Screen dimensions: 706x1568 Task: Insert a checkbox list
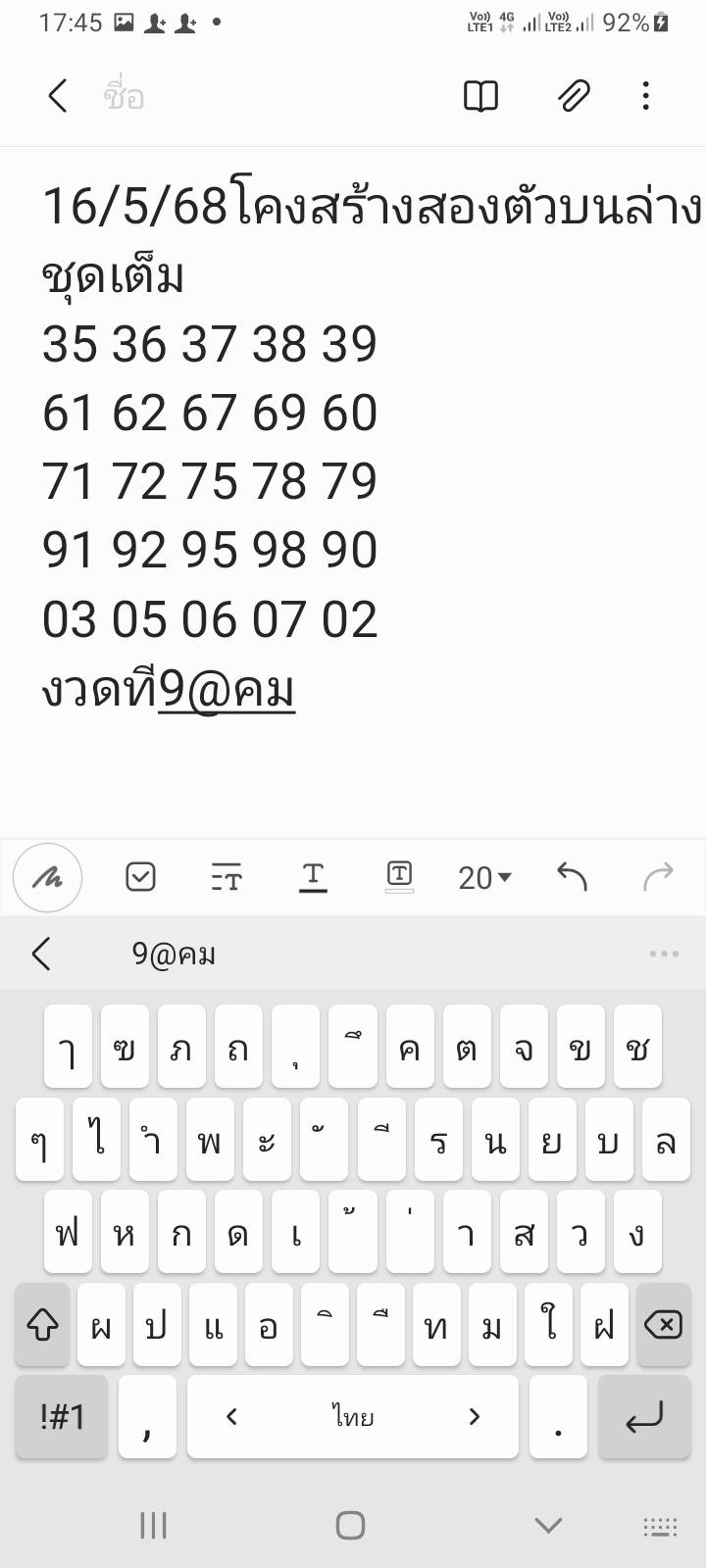[x=140, y=877]
